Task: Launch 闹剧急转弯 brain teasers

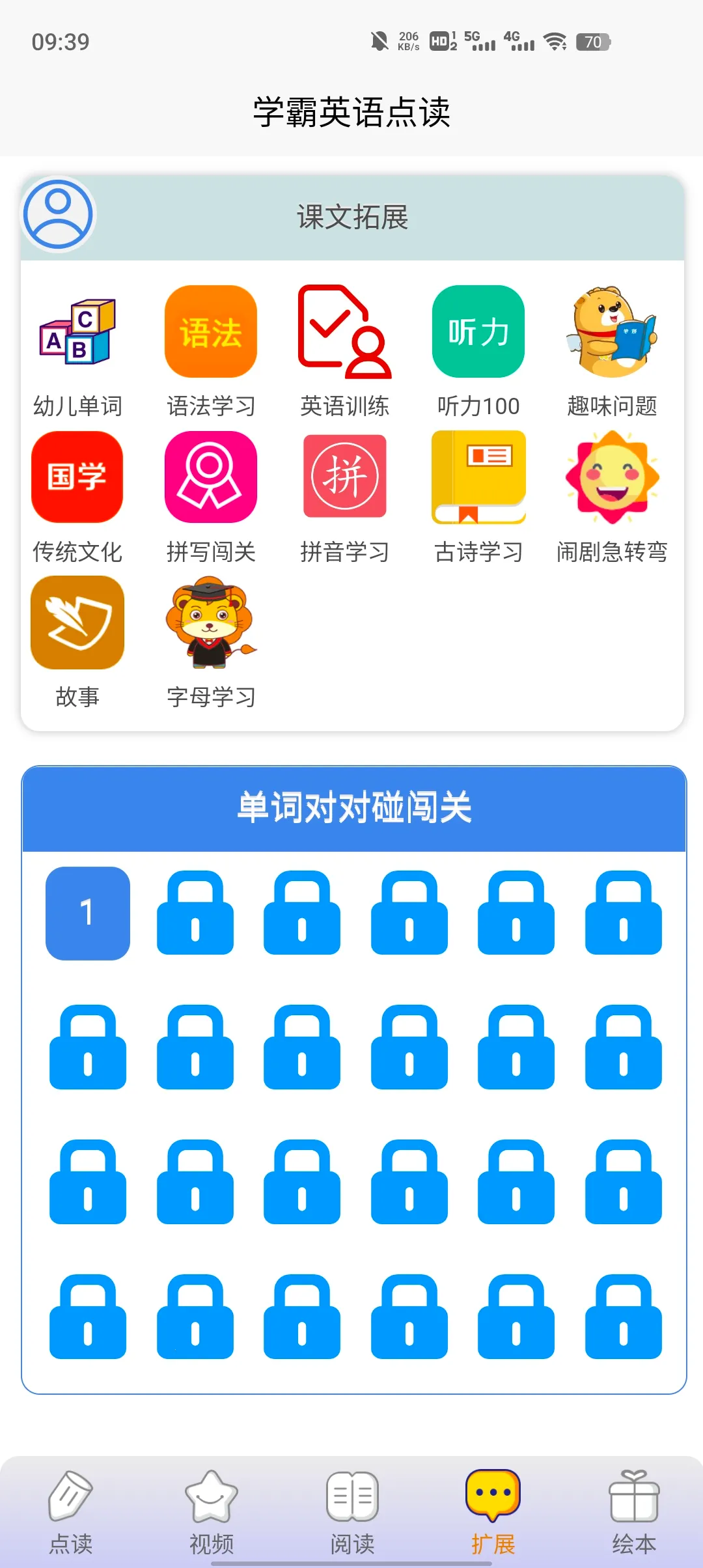Action: pyautogui.click(x=612, y=477)
